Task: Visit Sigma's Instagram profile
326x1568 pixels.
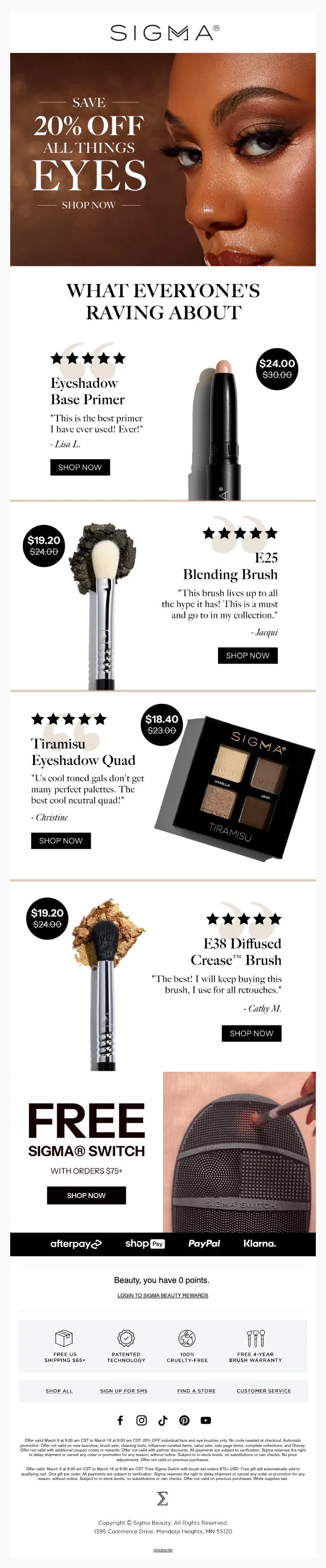Action: click(142, 1420)
